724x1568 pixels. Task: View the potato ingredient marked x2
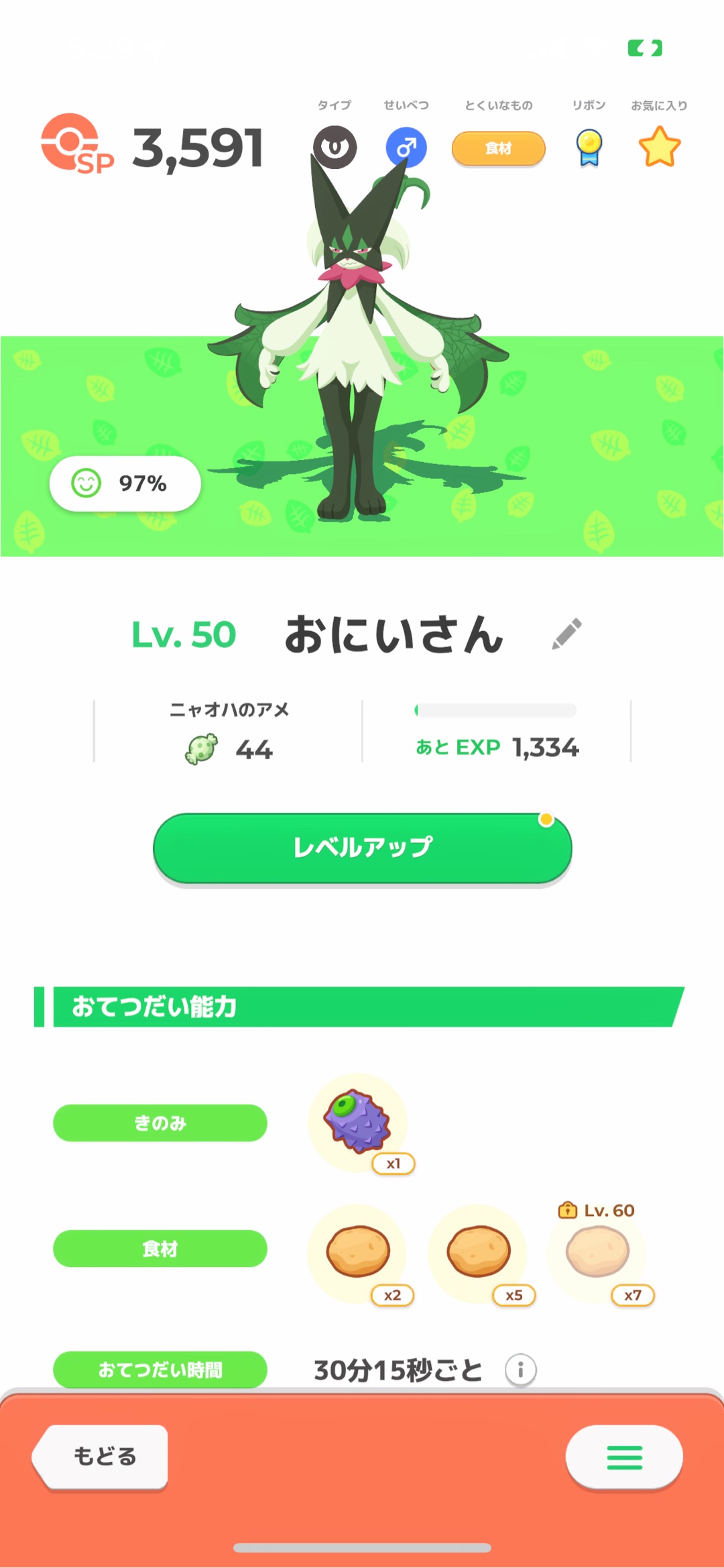358,1251
